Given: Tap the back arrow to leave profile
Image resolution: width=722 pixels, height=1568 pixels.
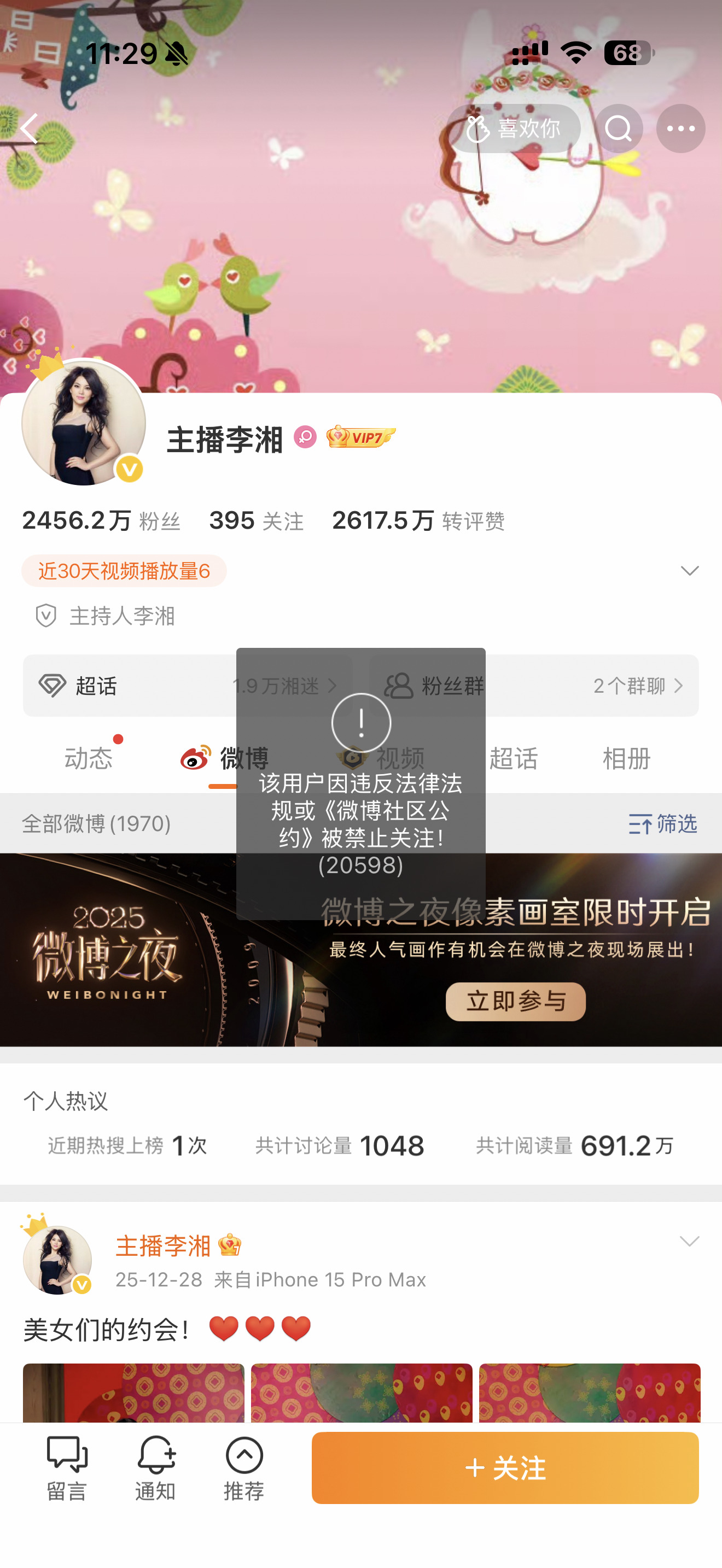Looking at the screenshot, I should [28, 128].
